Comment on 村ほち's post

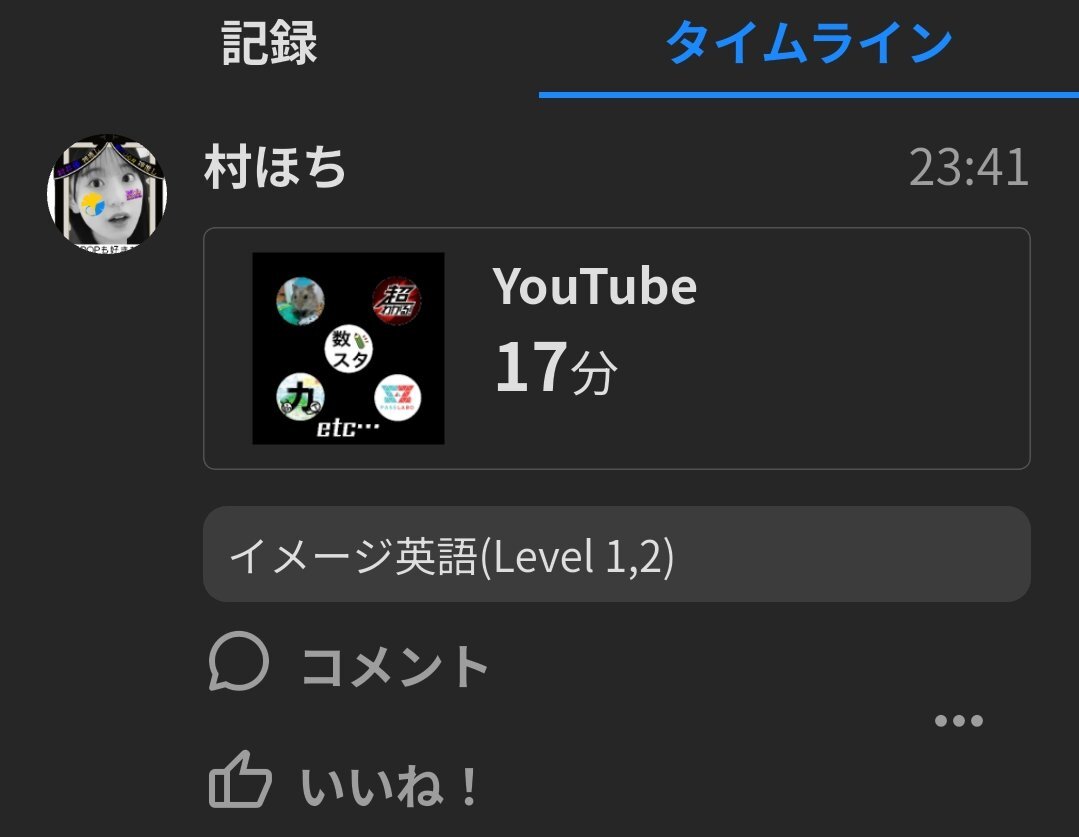(350, 666)
